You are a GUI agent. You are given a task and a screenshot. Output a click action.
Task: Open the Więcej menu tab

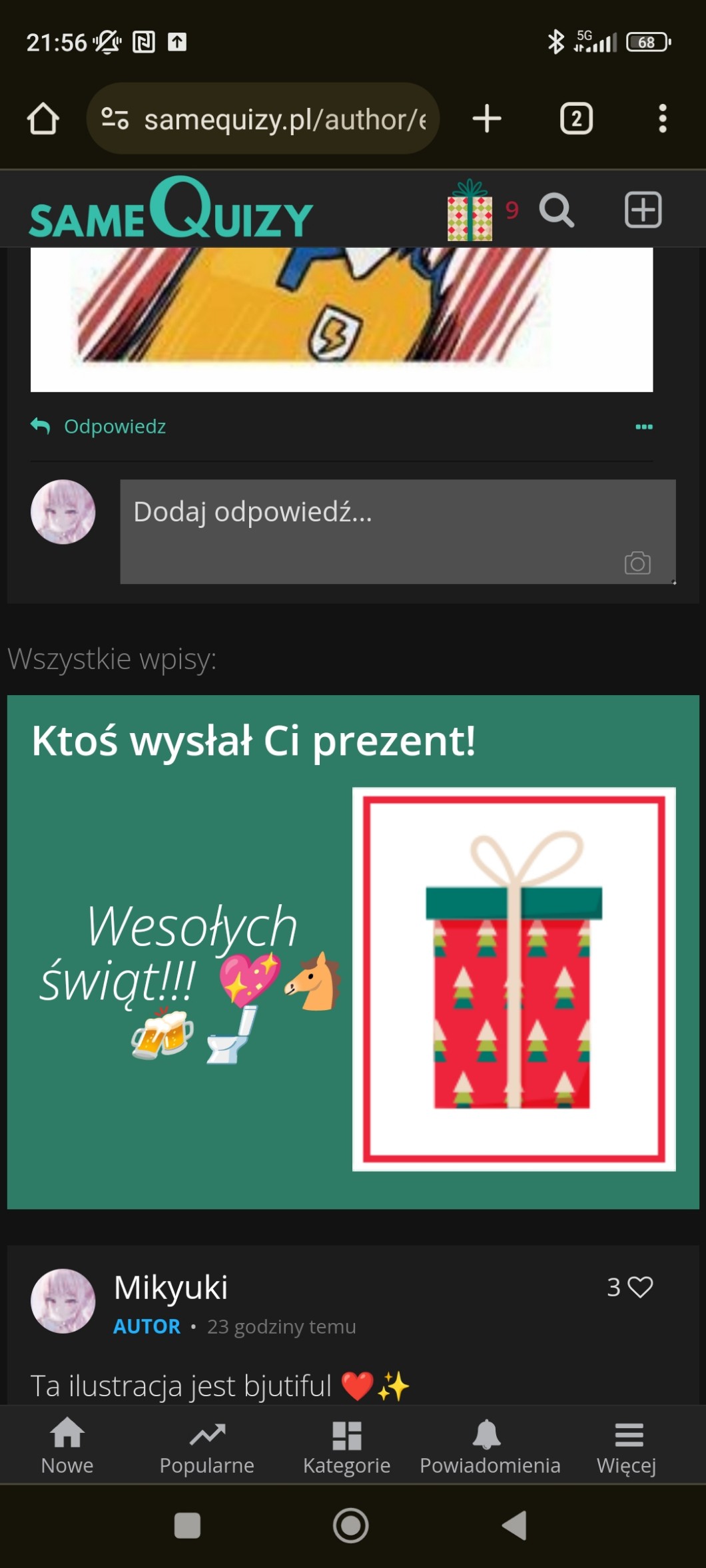[627, 1446]
